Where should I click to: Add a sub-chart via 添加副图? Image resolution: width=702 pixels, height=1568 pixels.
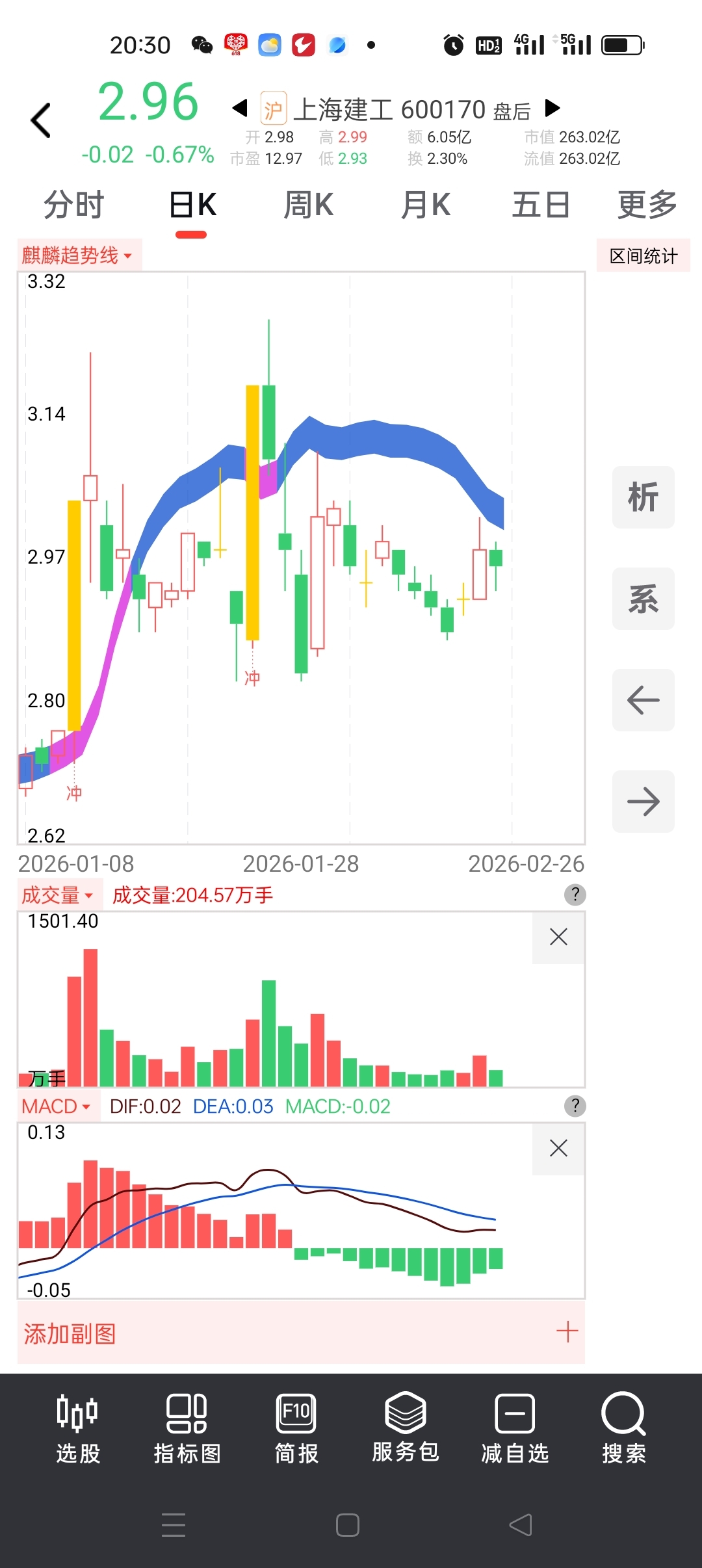pos(301,1333)
